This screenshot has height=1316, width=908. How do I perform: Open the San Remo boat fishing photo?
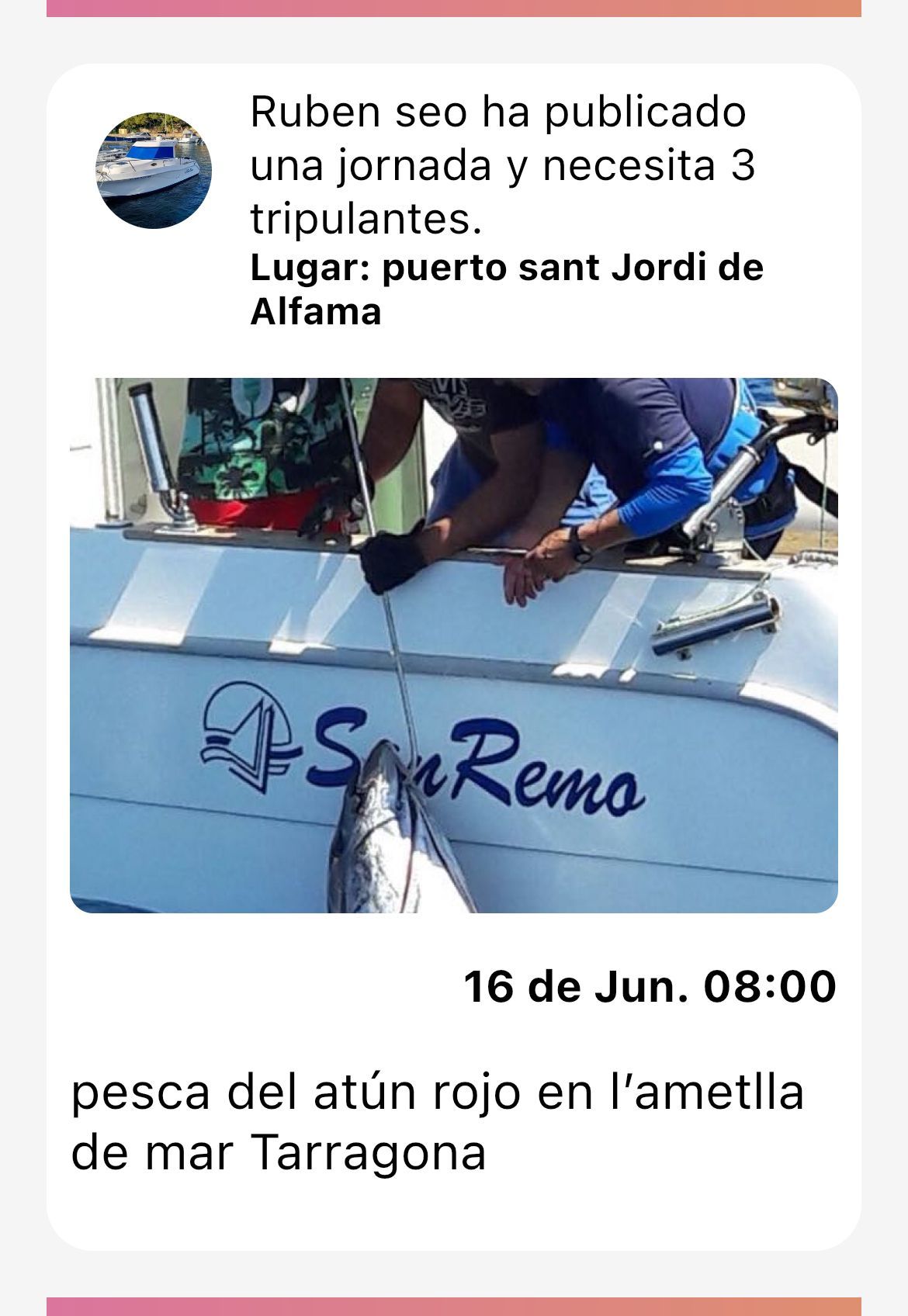pos(453,645)
